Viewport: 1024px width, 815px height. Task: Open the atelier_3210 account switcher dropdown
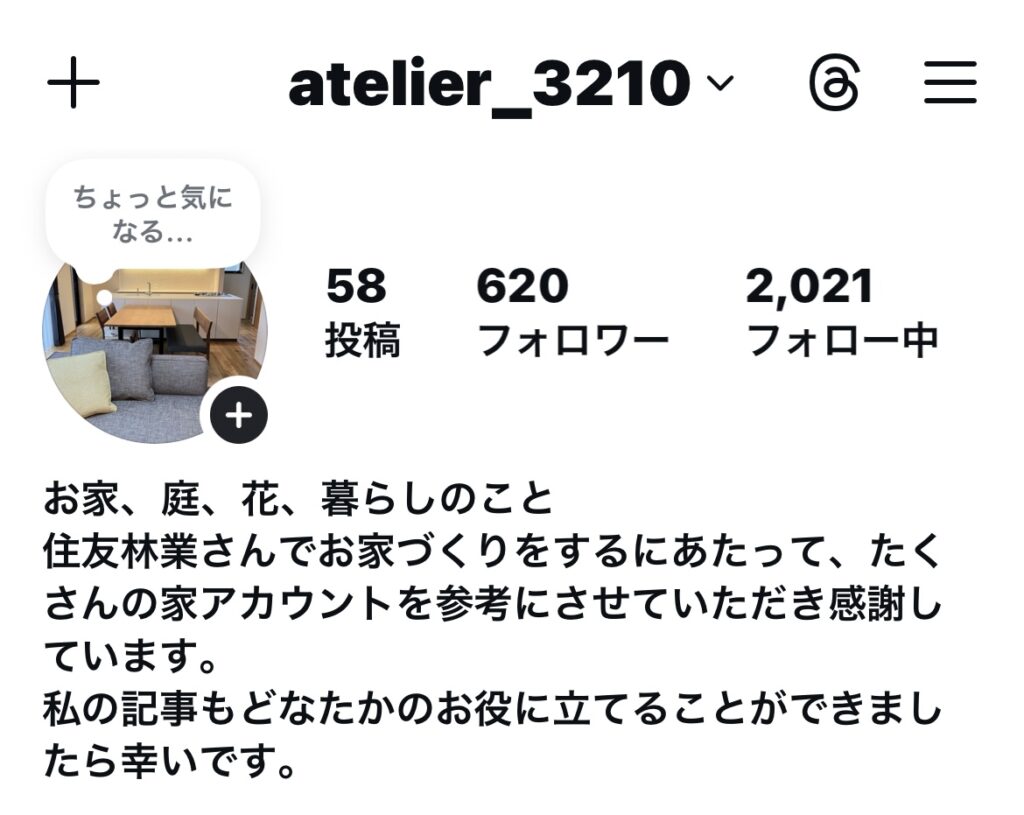(510, 86)
